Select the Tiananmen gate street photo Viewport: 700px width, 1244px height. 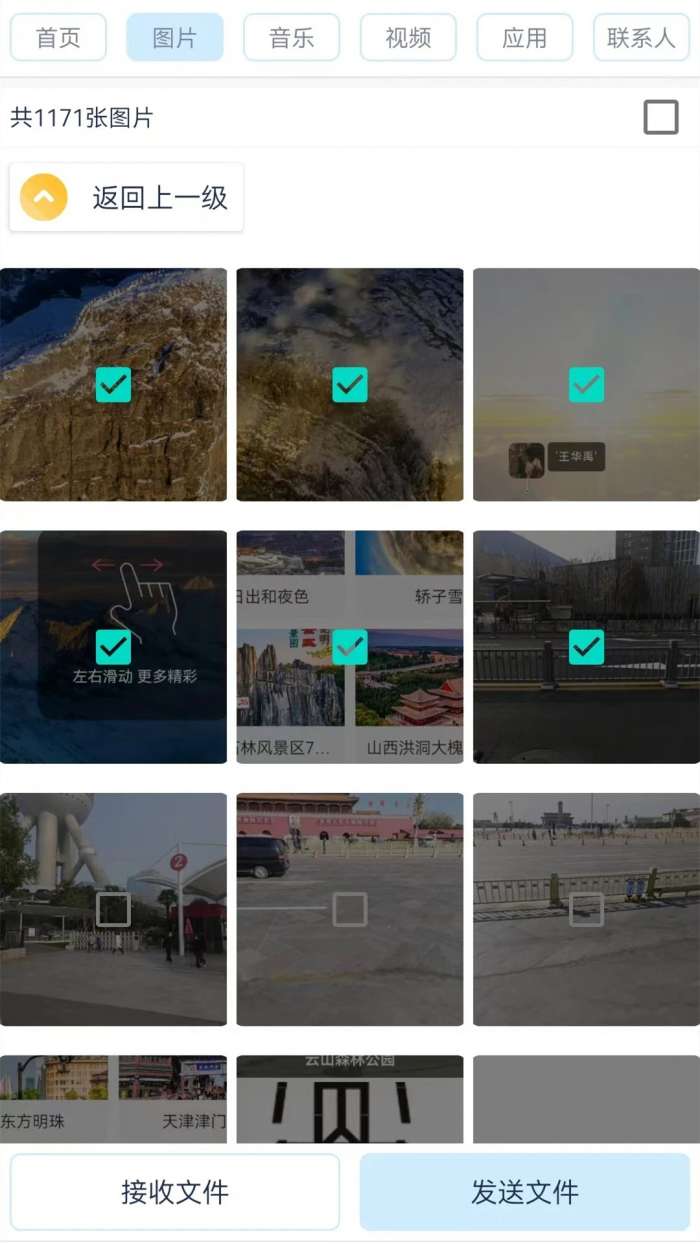[349, 909]
